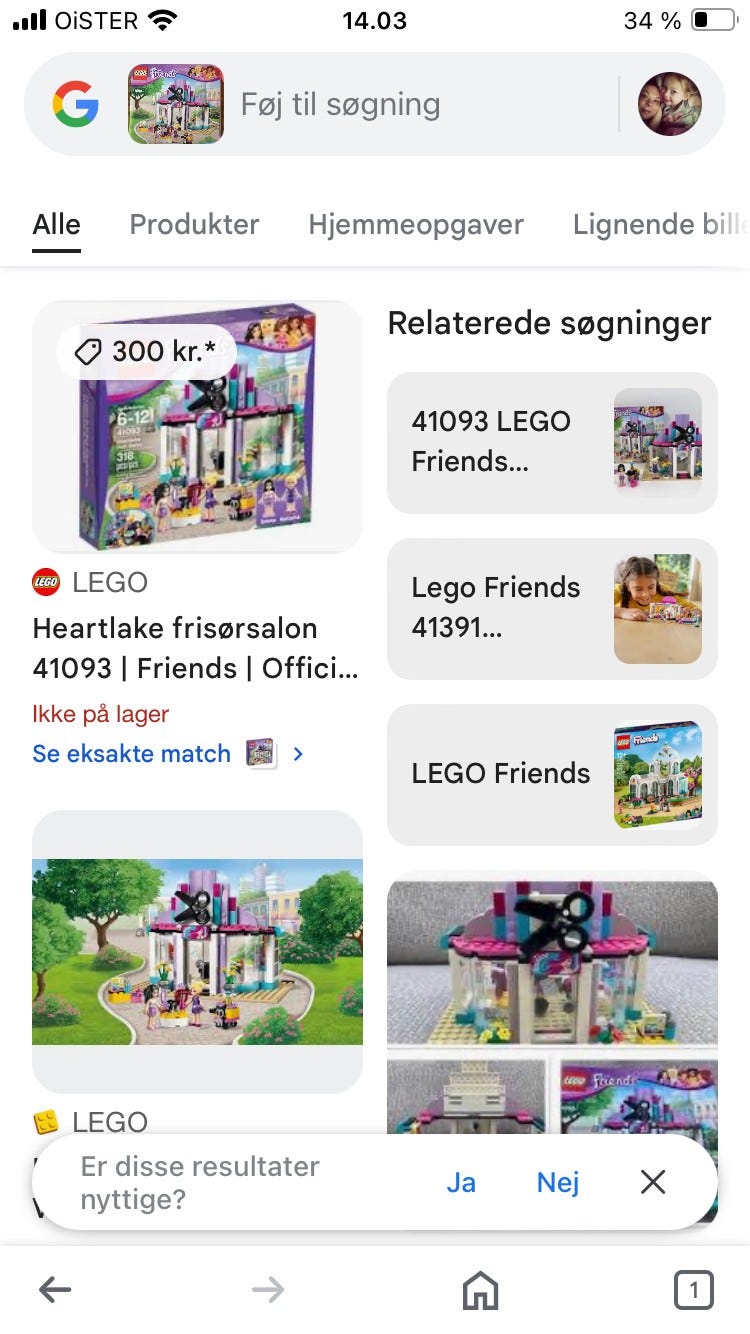Screen dimensions: 750x1334
Task: Open the Heartlake frisørsalon 41093 product result
Action: [196, 648]
